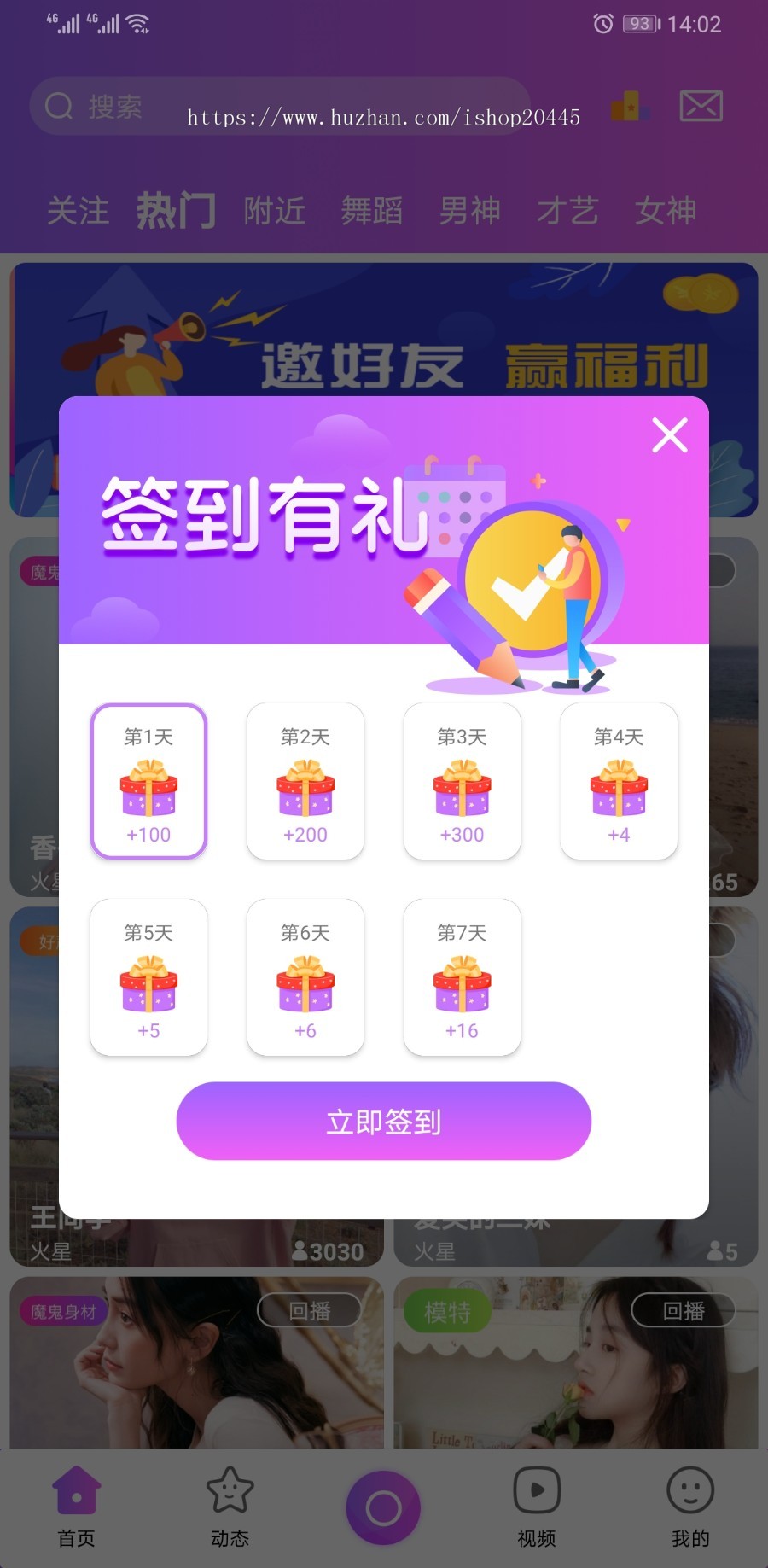Close the sign-in reward popup
The height and width of the screenshot is (1568, 768).
(x=670, y=435)
